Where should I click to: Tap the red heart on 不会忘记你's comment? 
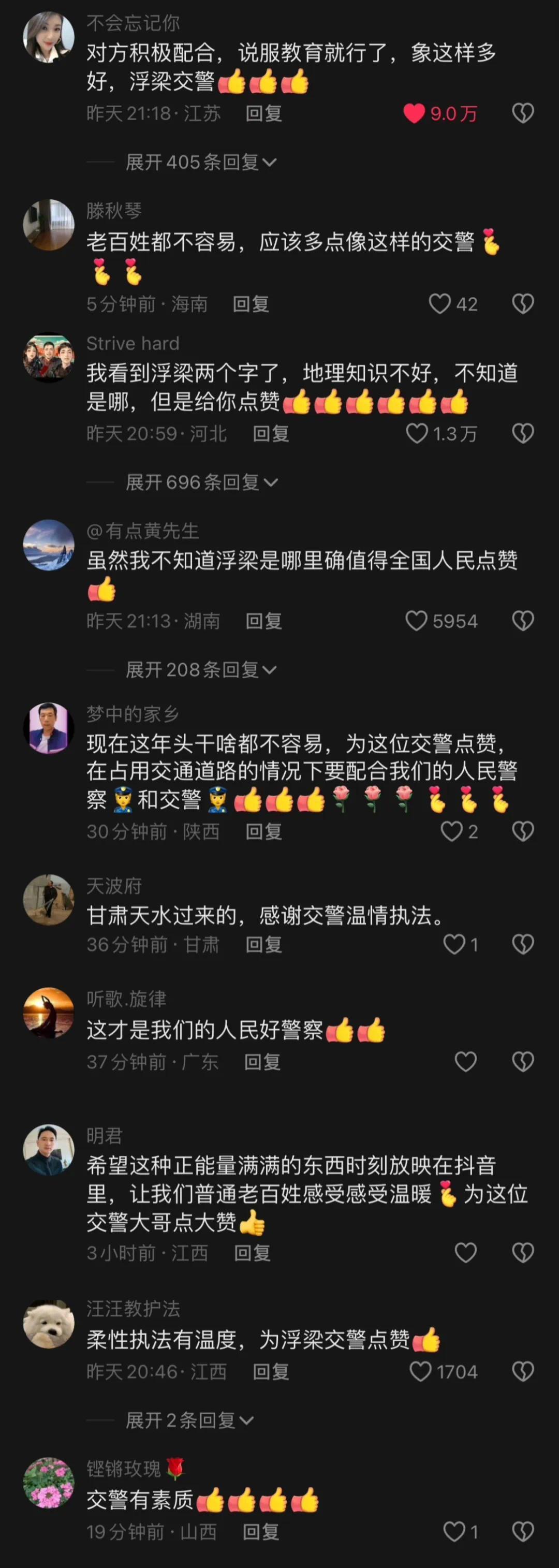416,113
